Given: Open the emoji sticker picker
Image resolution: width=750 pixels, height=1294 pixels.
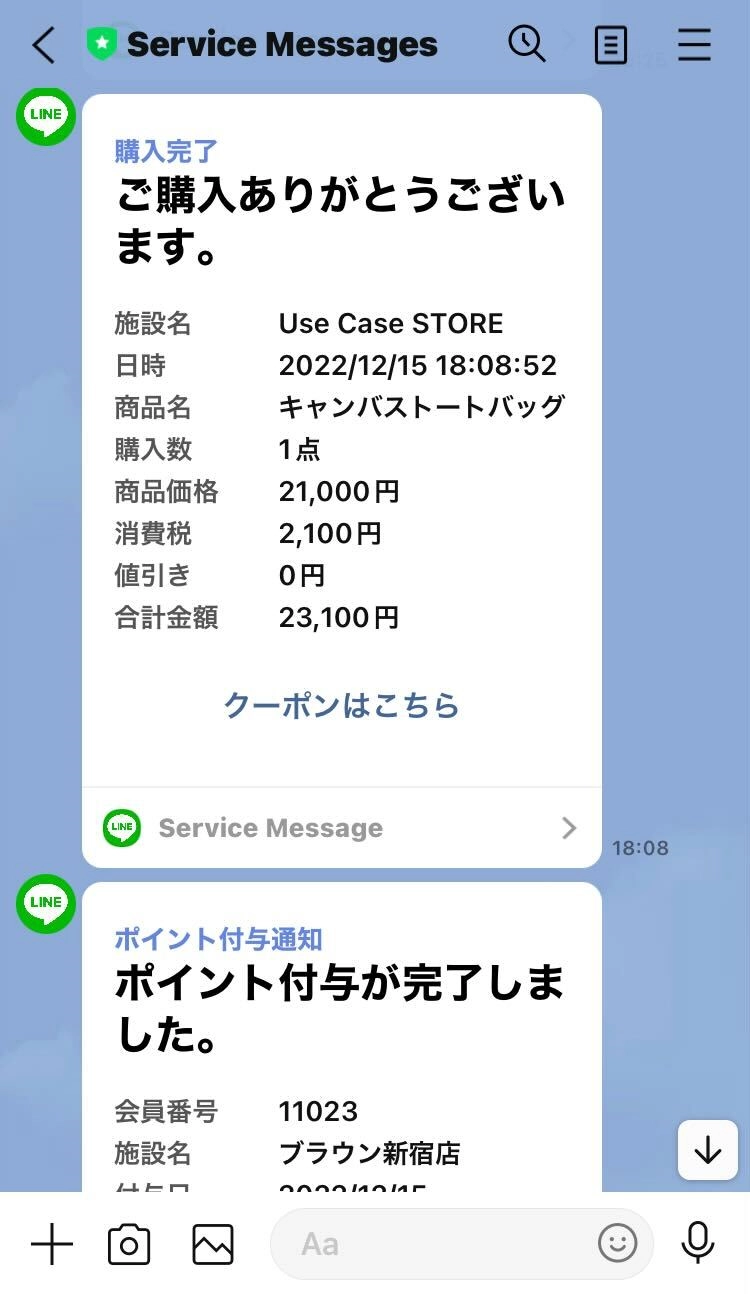Looking at the screenshot, I should point(617,1243).
